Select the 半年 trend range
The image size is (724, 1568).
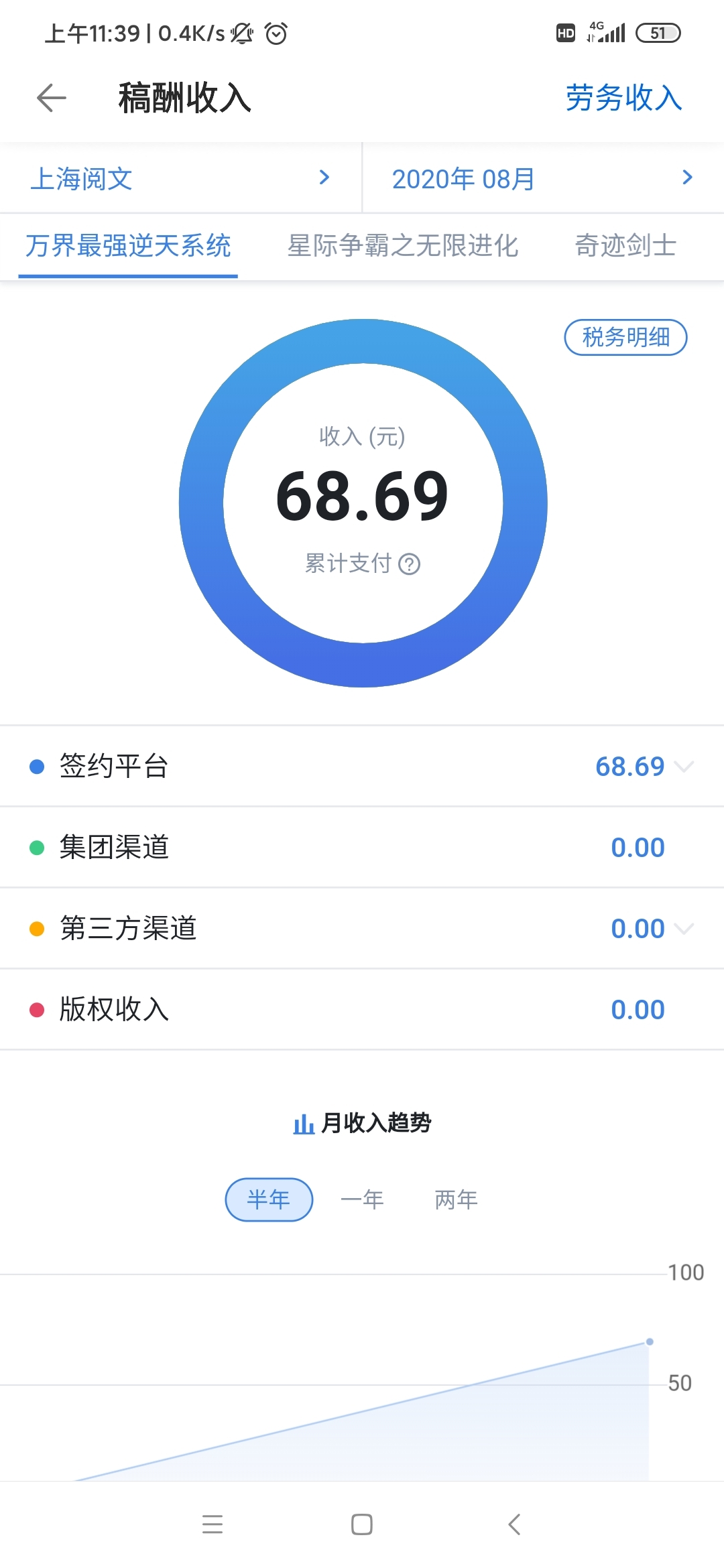(x=269, y=1199)
